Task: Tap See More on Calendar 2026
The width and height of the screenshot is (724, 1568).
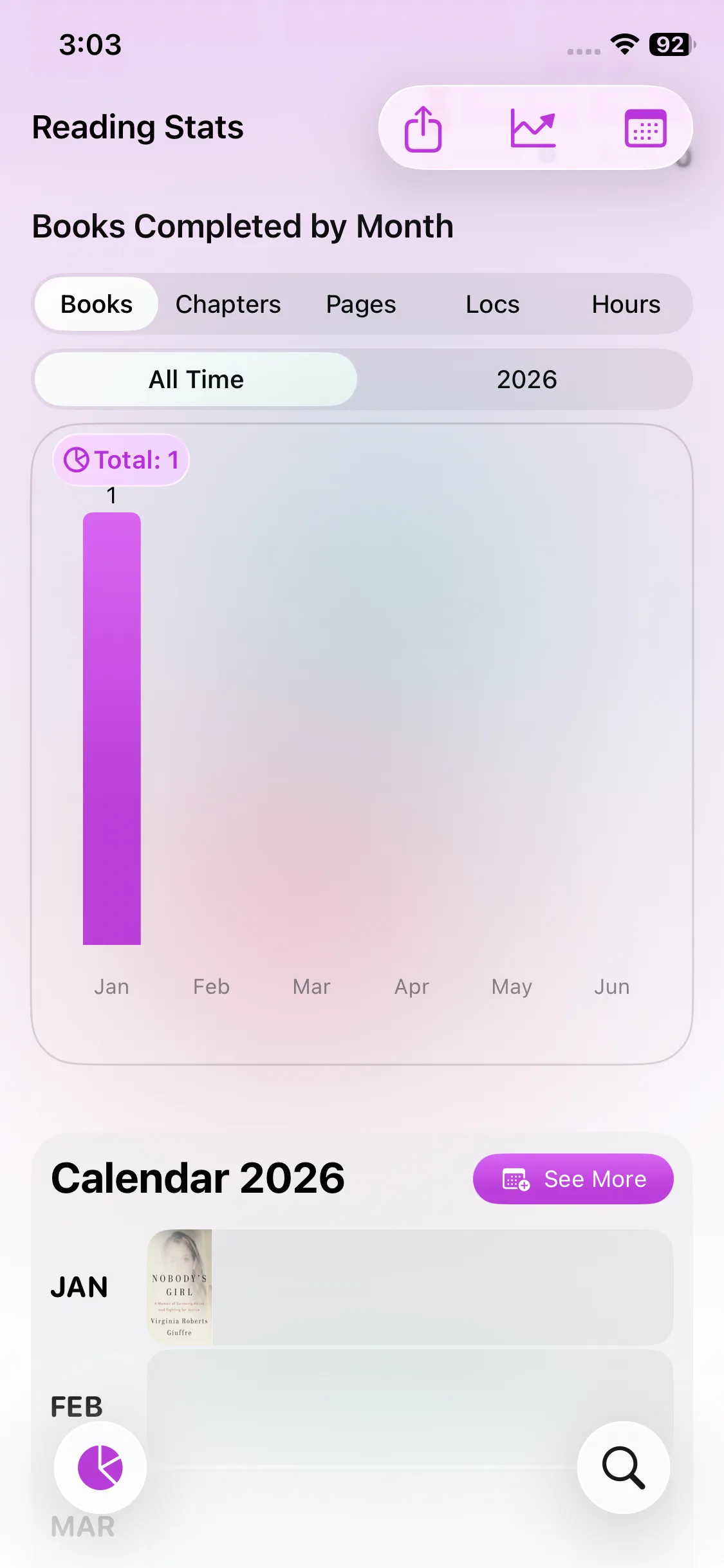Action: [x=573, y=1179]
